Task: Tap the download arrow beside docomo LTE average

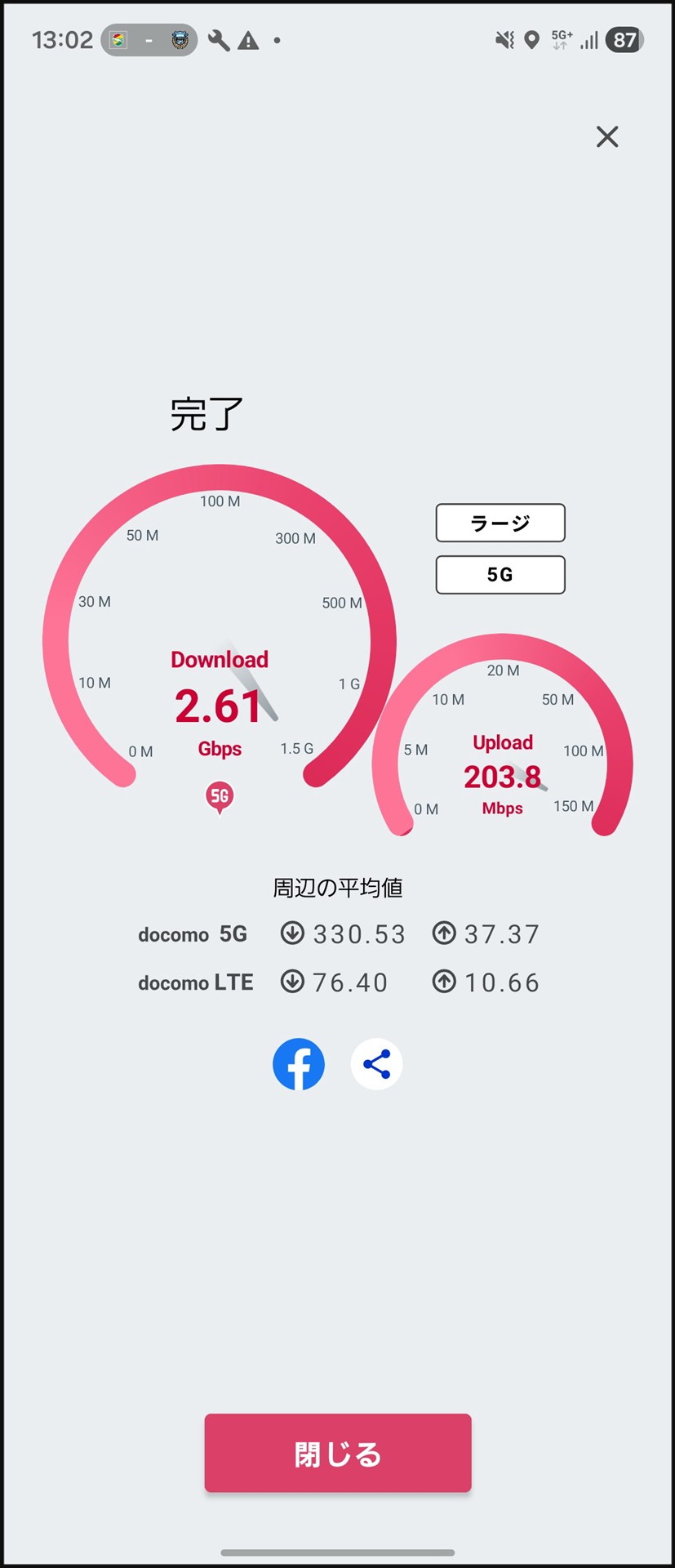Action: pos(291,982)
